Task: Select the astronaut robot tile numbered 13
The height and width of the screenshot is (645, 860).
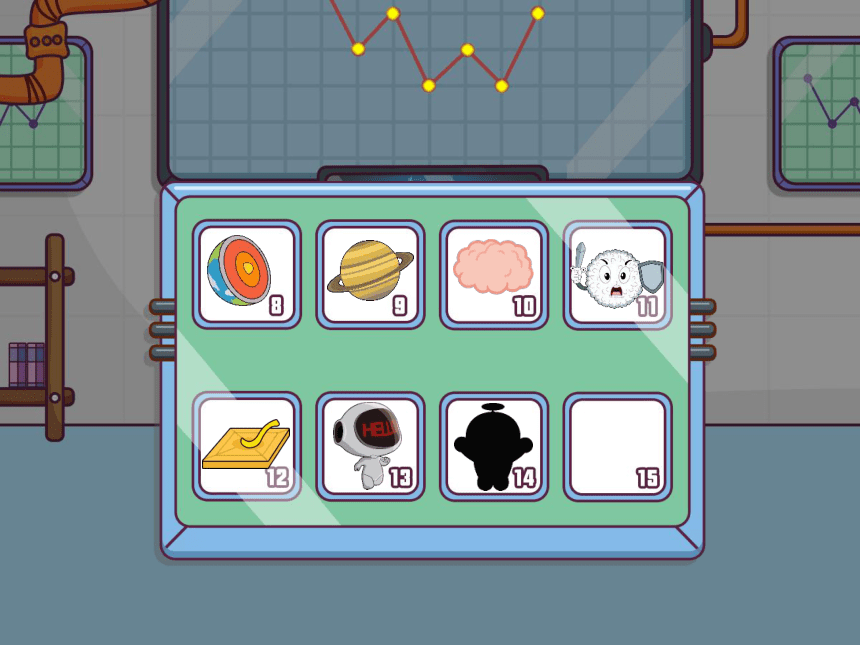Action: [x=371, y=446]
